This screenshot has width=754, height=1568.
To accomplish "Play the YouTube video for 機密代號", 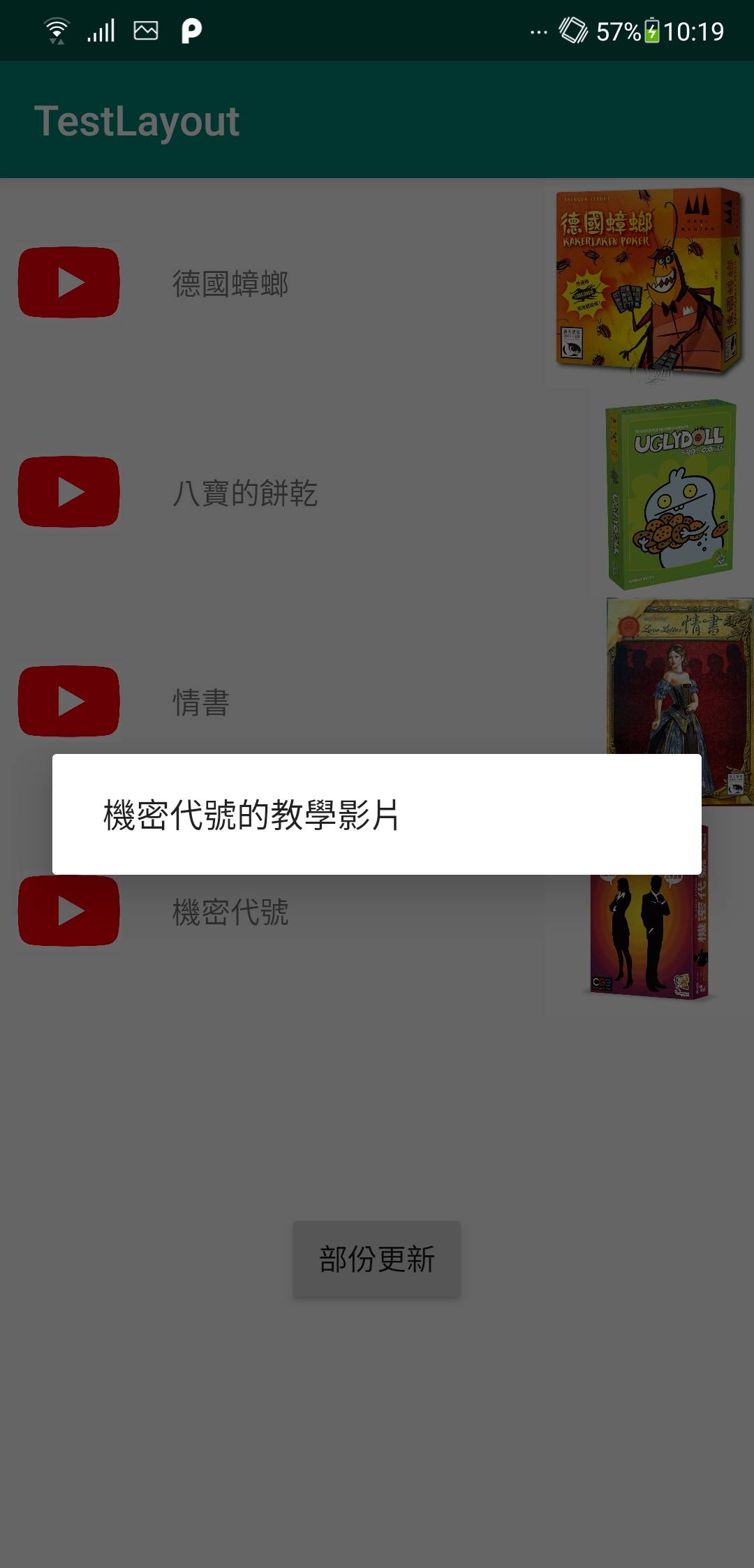I will (x=68, y=910).
